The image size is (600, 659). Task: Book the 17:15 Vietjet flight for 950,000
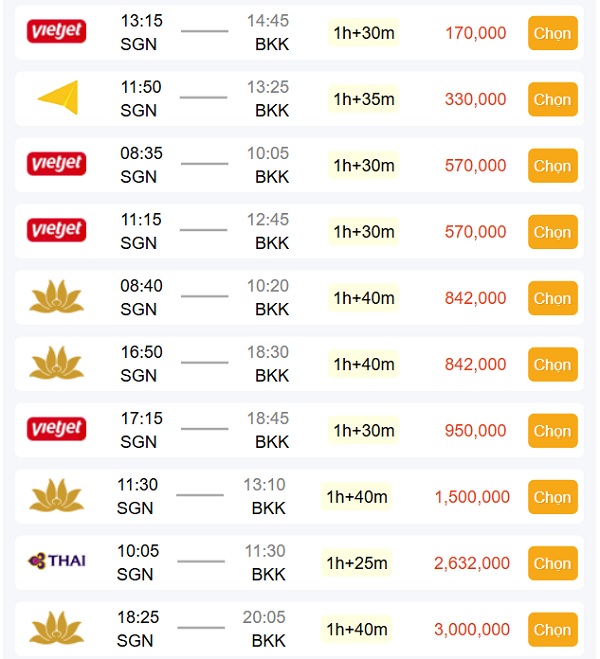point(552,431)
